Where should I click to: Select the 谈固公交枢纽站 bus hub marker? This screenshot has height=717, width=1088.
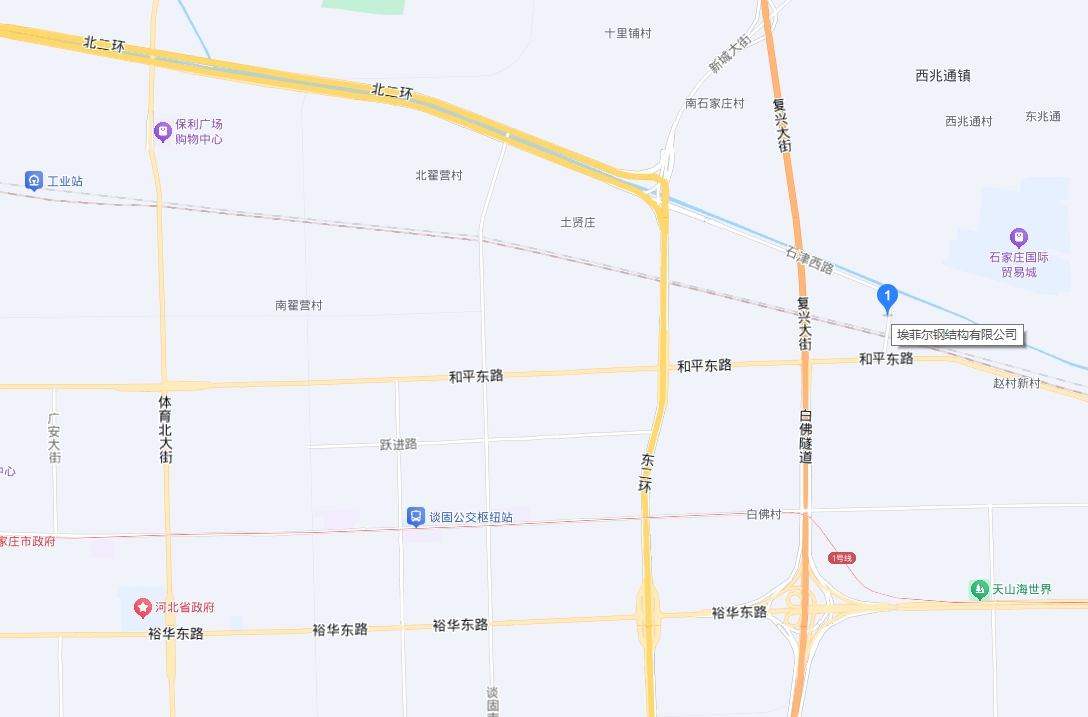[x=415, y=516]
